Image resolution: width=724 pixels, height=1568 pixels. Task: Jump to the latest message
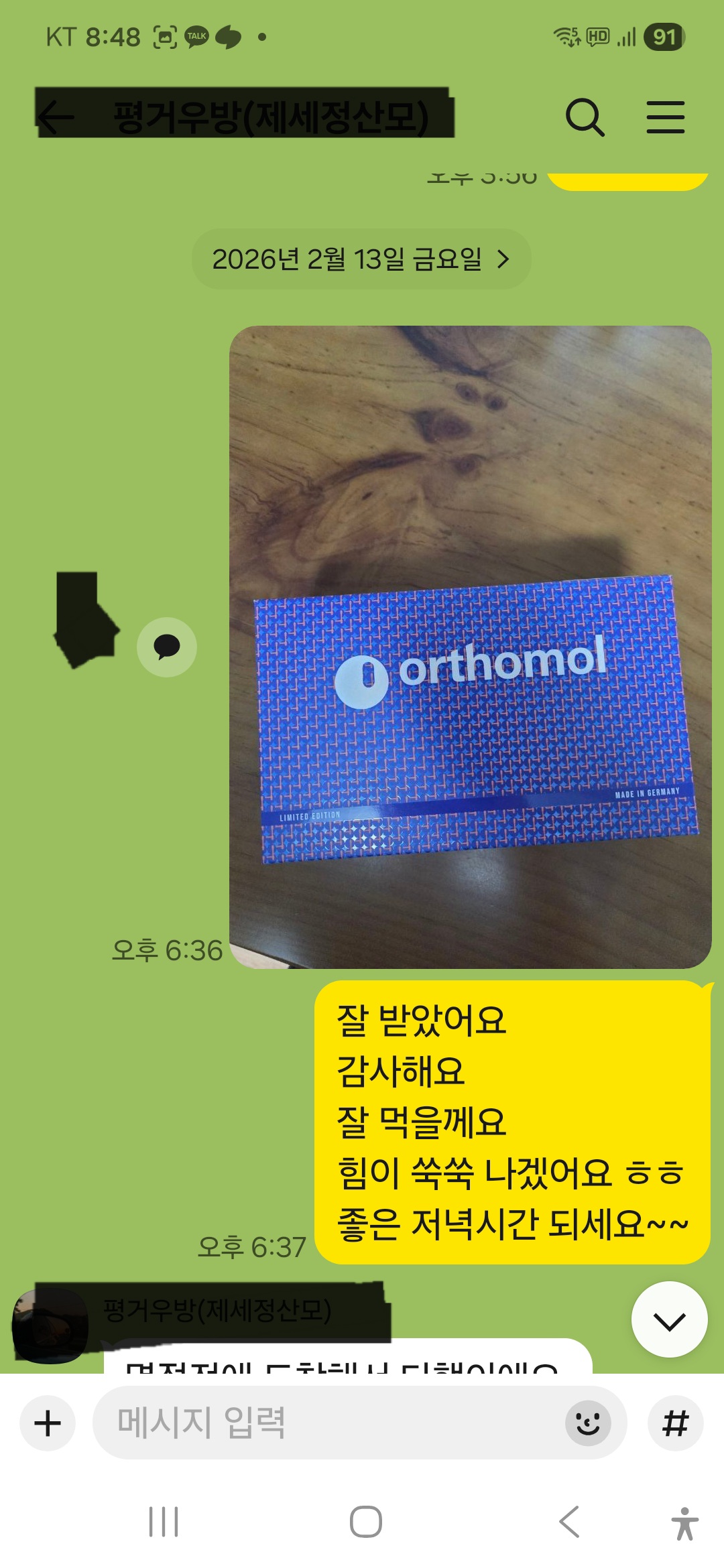[x=669, y=1321]
